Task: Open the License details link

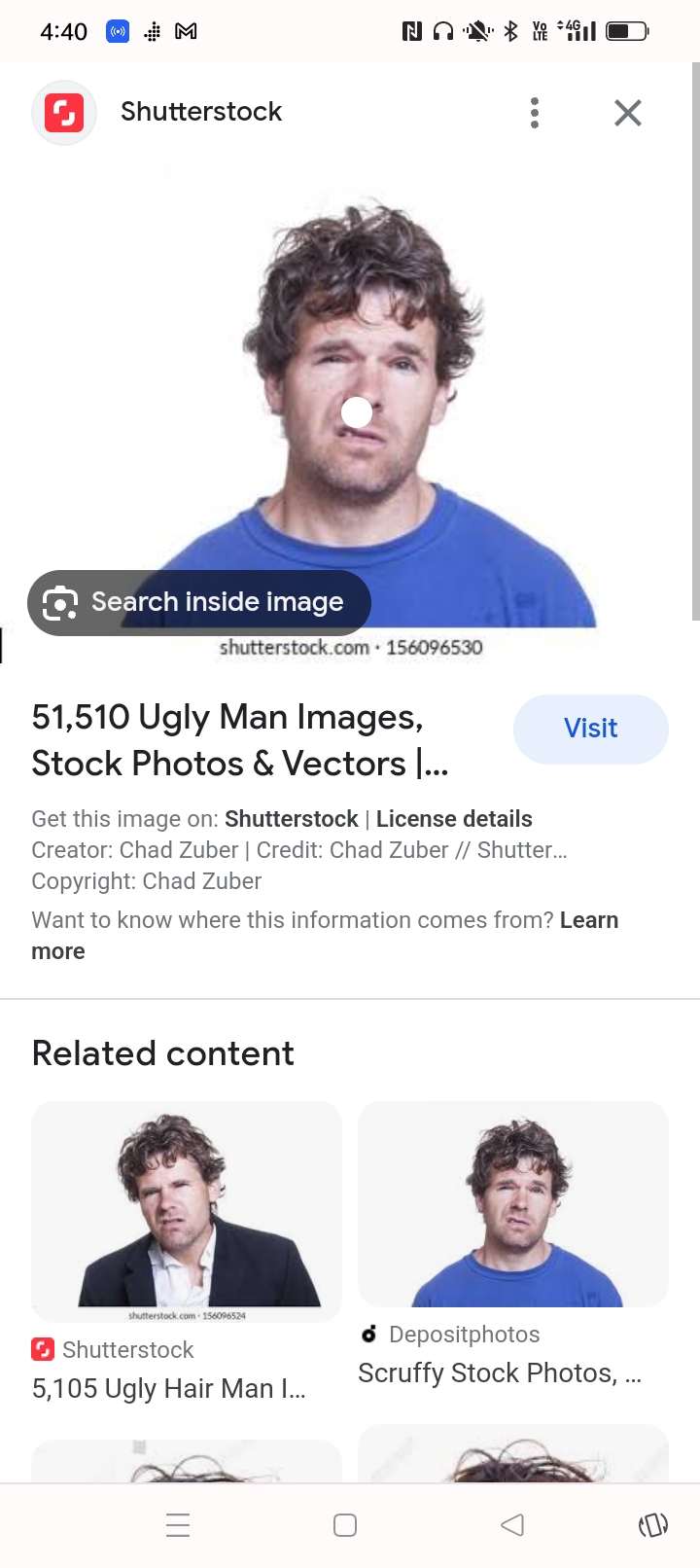Action: [453, 818]
